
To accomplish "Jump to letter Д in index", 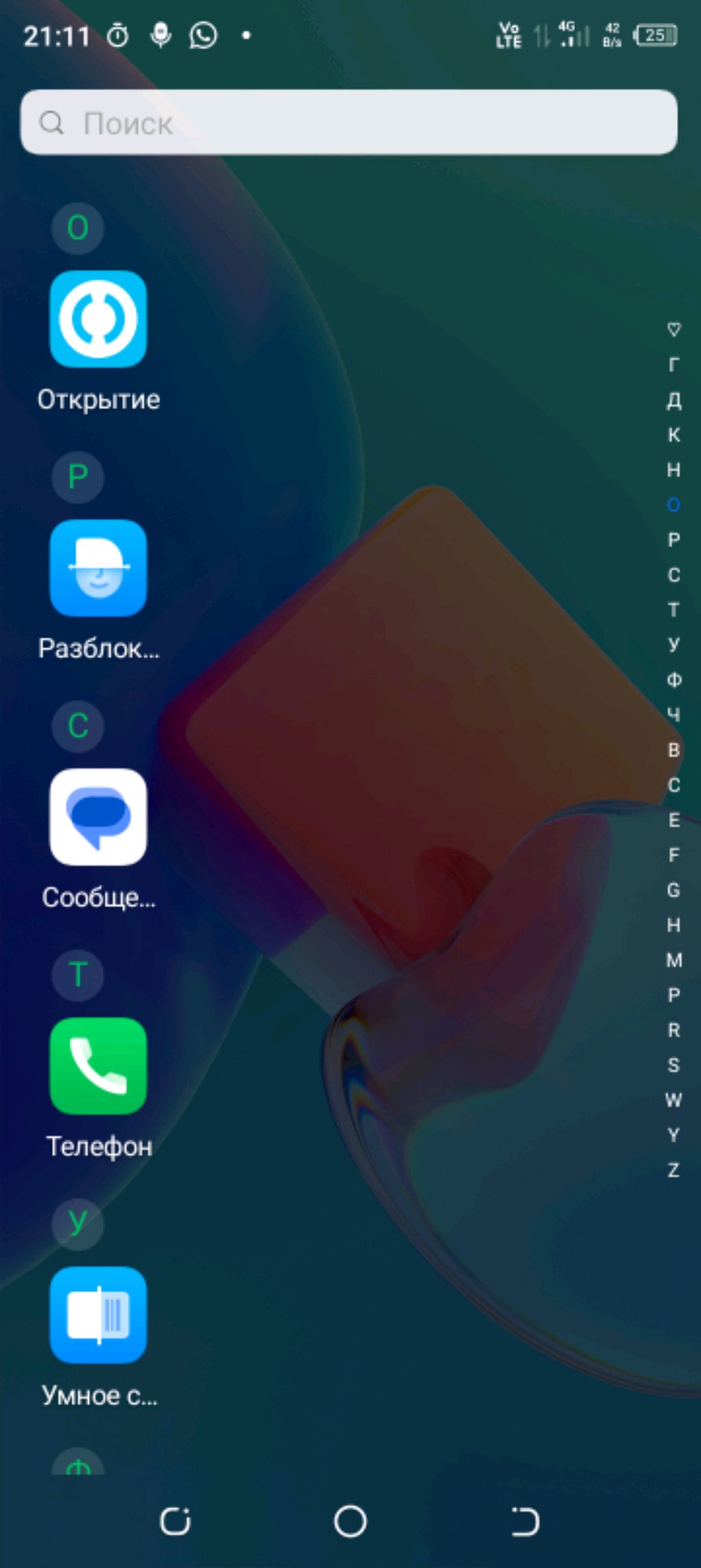I will [674, 400].
